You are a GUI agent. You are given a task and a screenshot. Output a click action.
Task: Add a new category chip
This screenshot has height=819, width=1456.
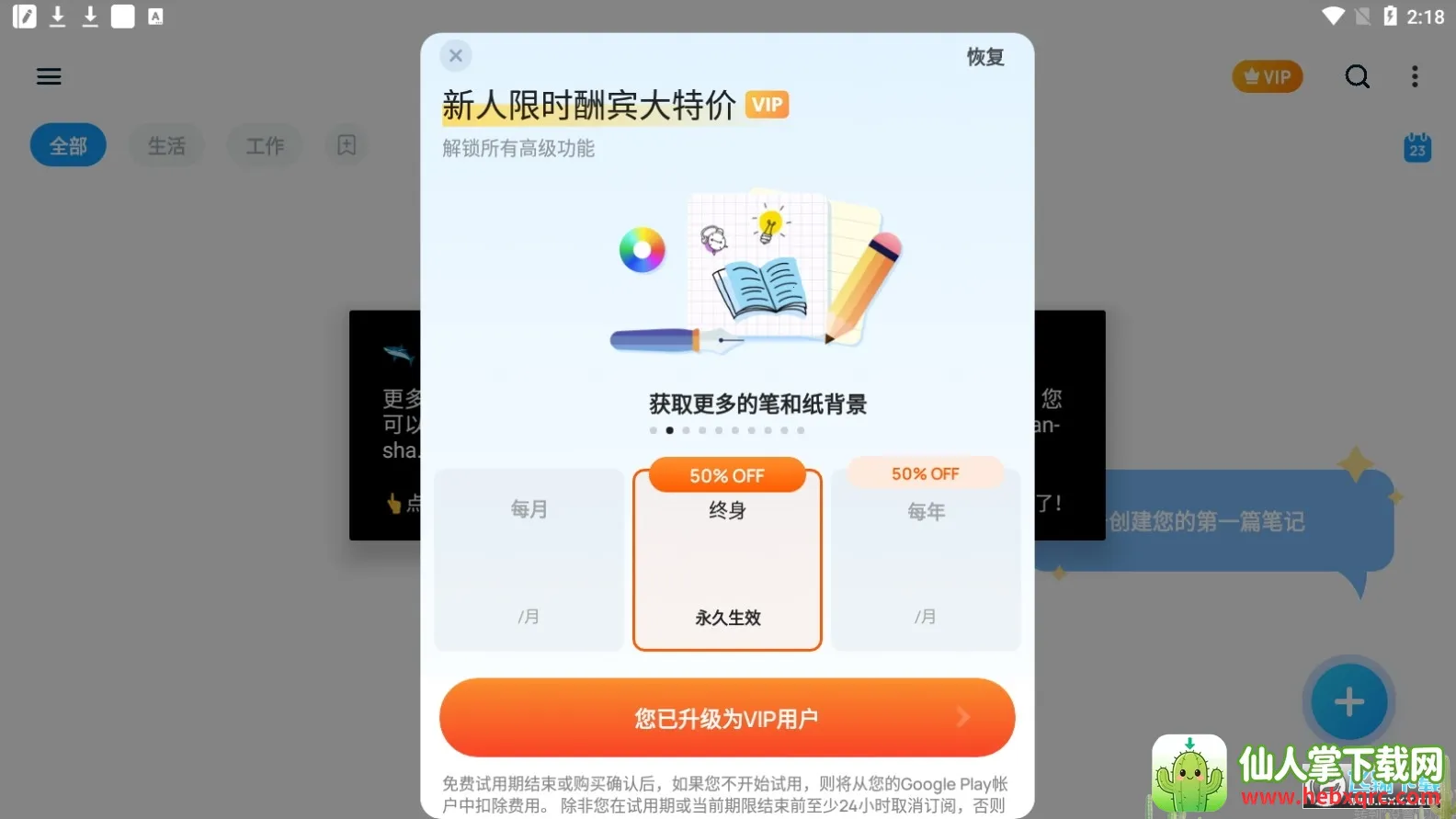(x=347, y=145)
